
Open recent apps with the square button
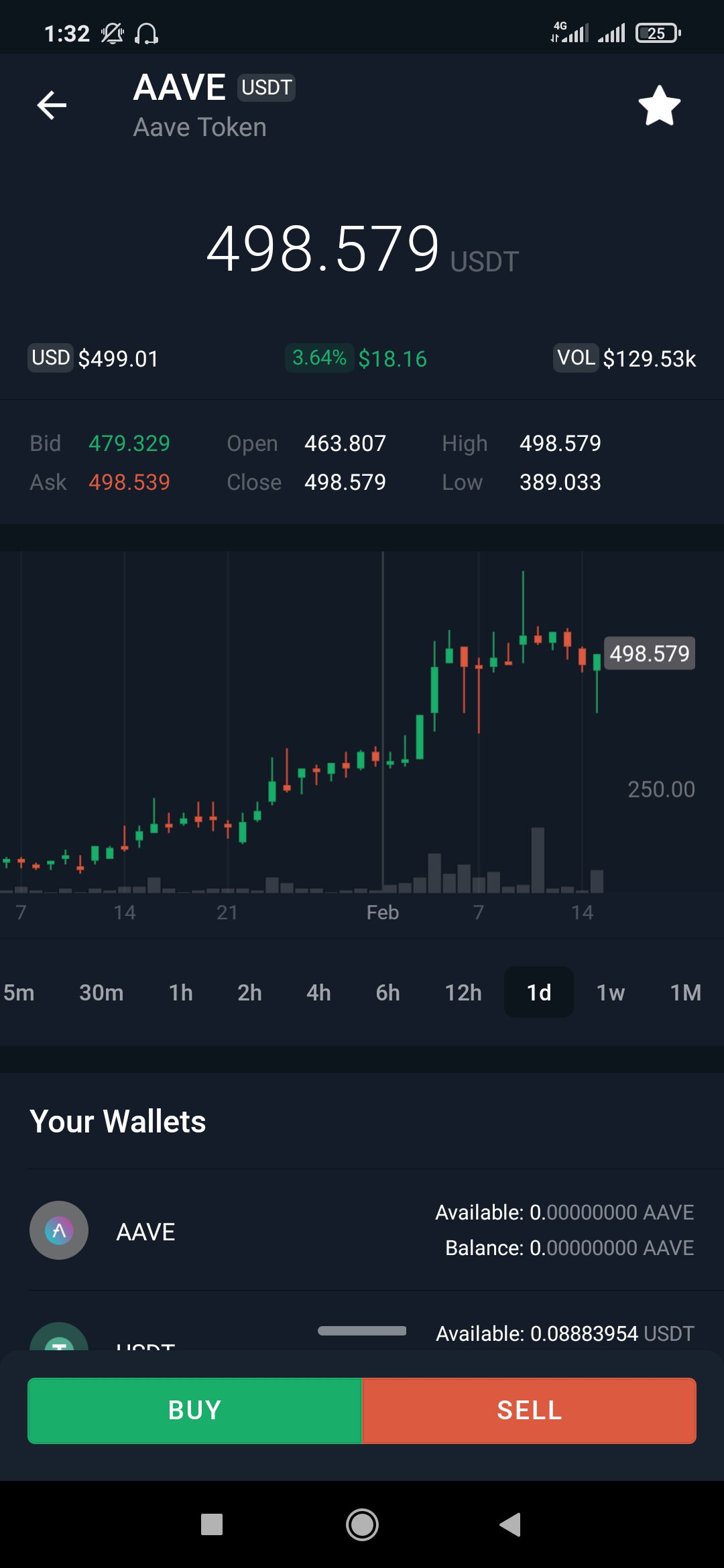[x=212, y=1524]
